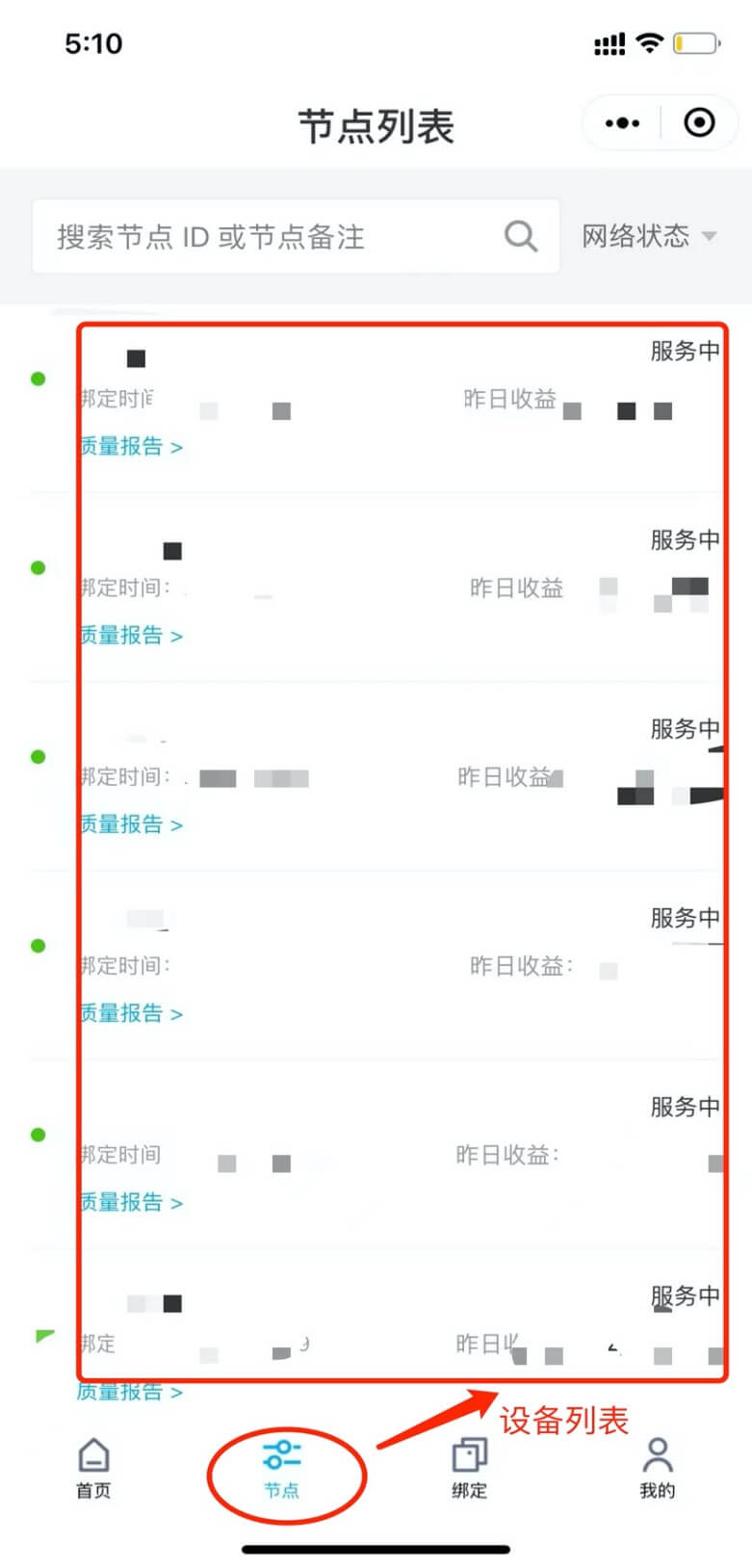752x1568 pixels.
Task: Open the 我的 tab
Action: (x=658, y=1468)
